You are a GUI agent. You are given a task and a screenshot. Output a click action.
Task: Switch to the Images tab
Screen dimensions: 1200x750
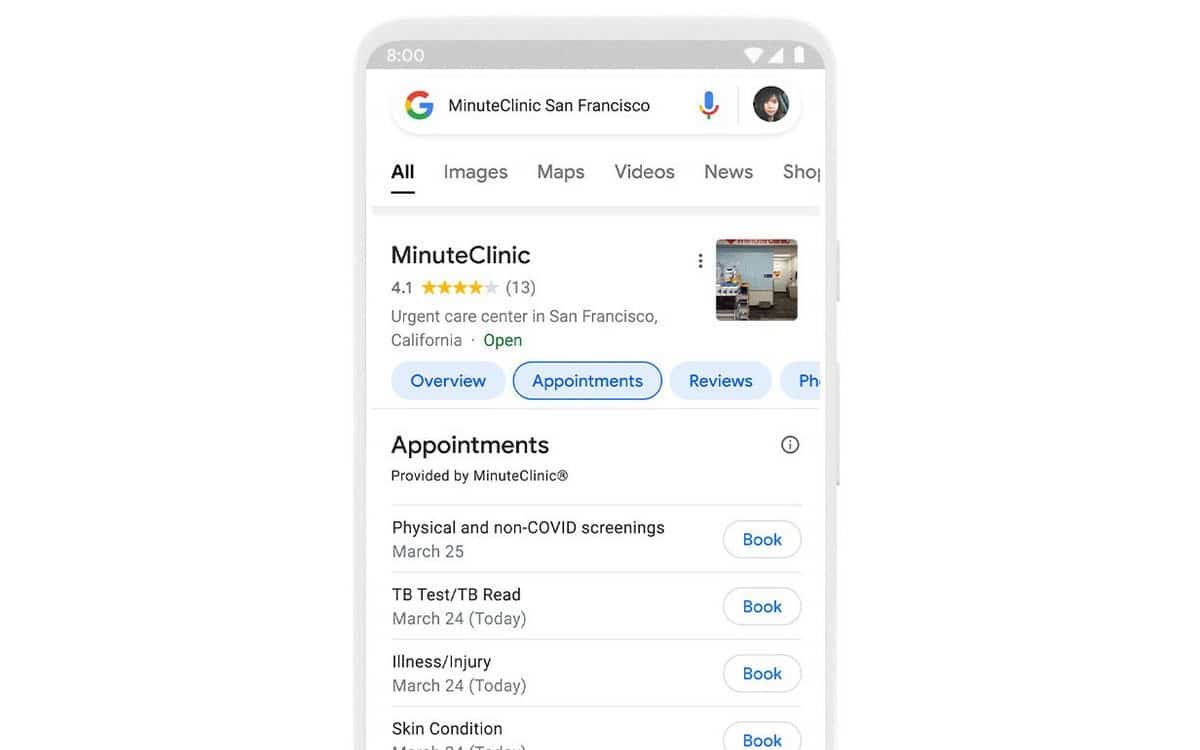475,172
